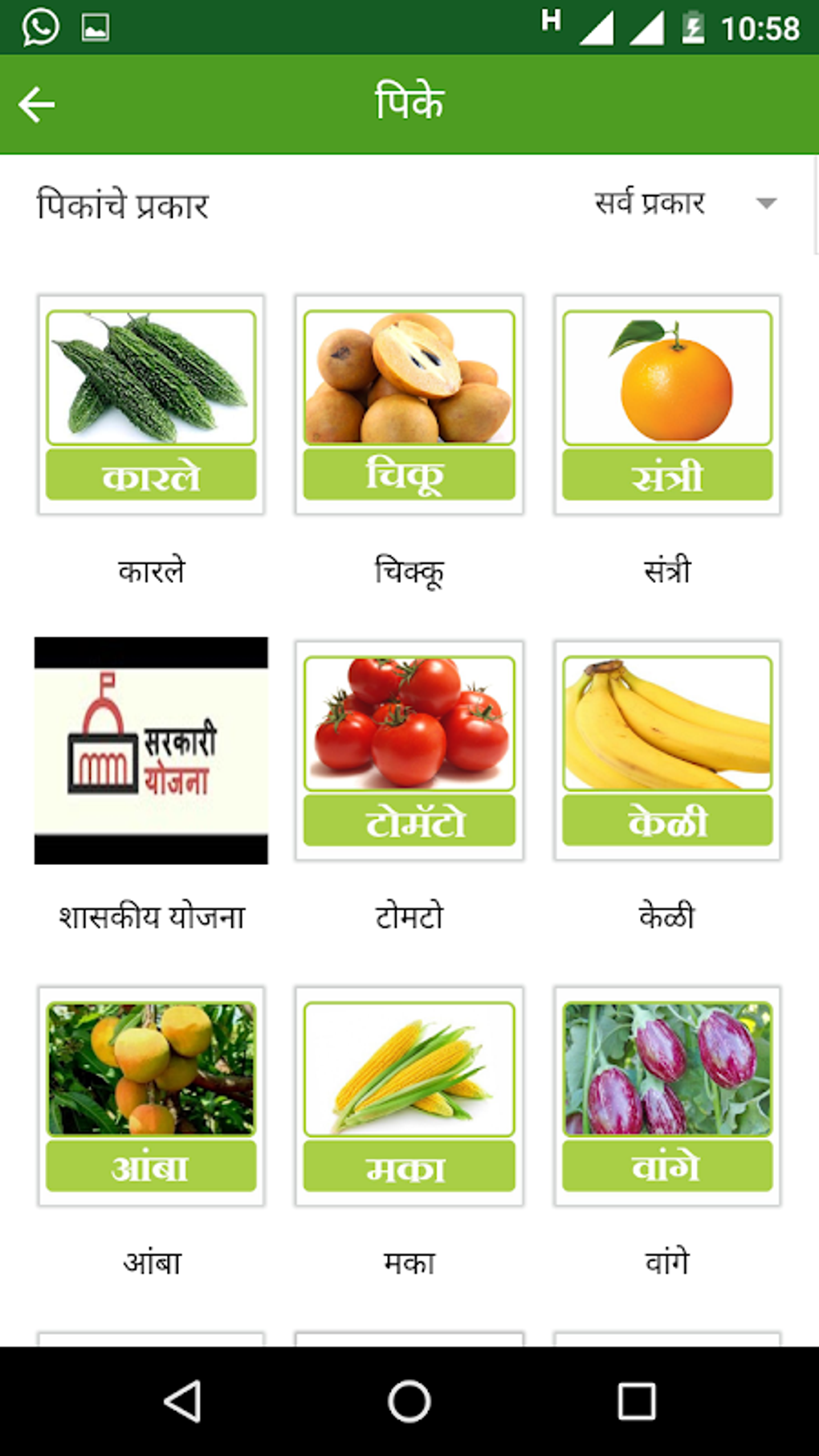Choose the टोमॅटो crop tile
This screenshot has width=819, height=1456.
pos(409,750)
